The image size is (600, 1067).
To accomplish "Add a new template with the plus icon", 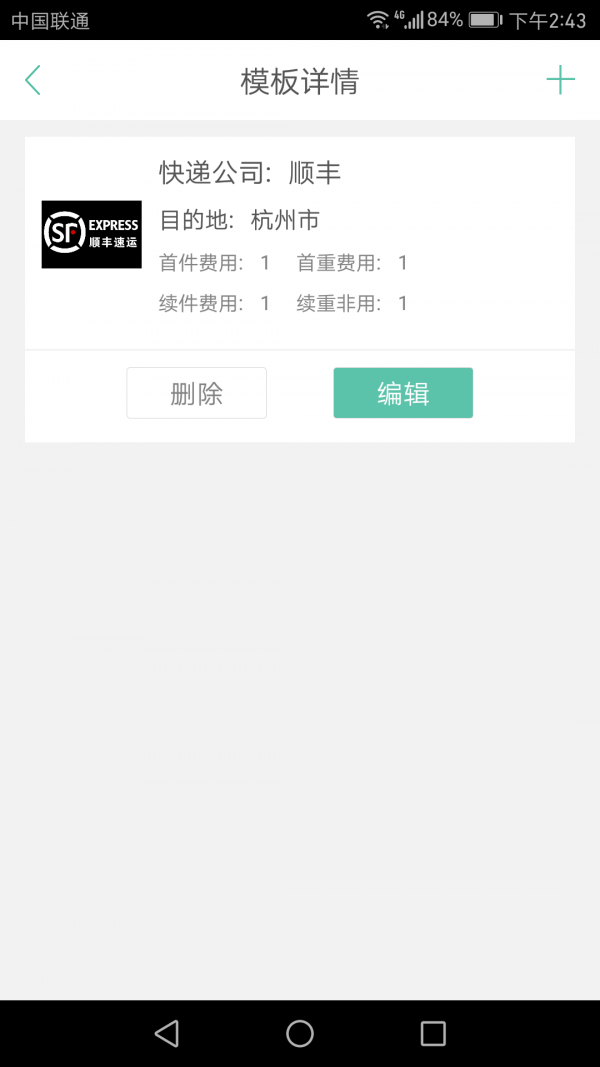I will click(x=560, y=80).
